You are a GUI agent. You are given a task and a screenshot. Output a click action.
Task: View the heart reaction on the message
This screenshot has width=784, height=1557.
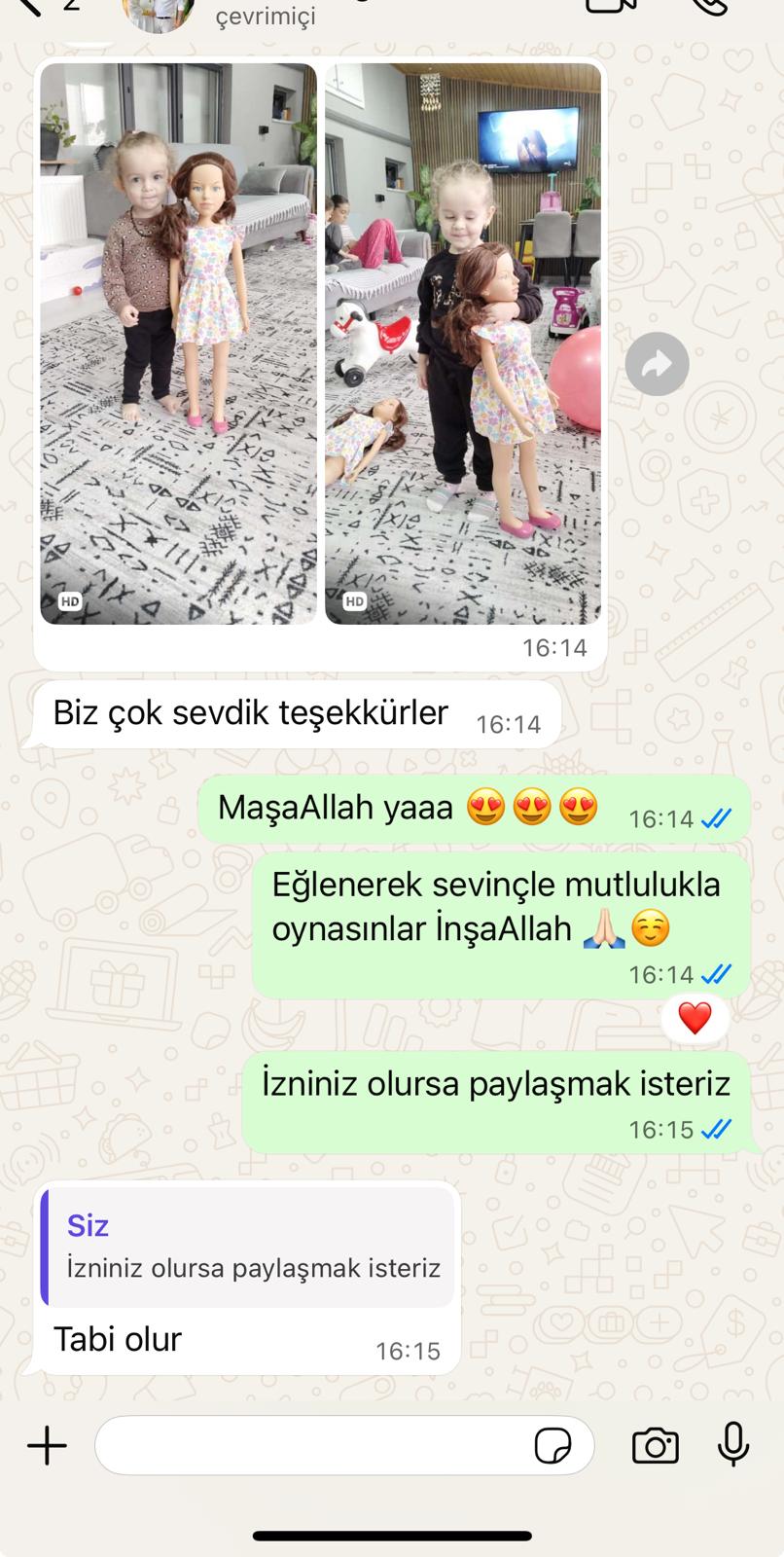(695, 1019)
